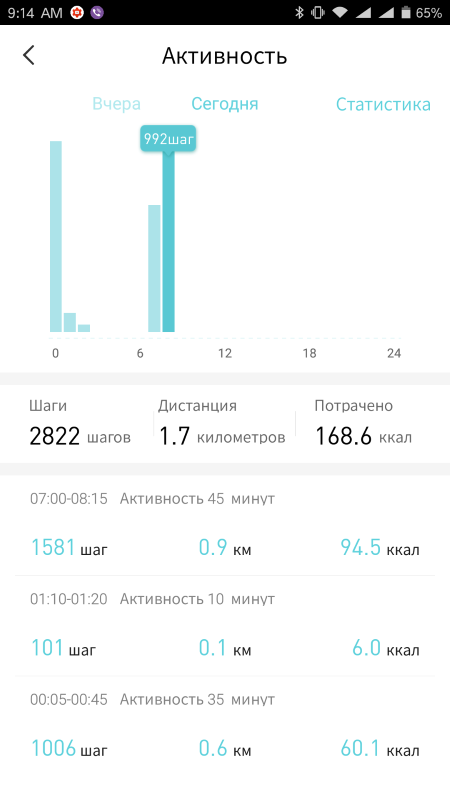Select the light bar before the 992шаг bar
Viewport: 450px width, 800px height.
pos(154,268)
